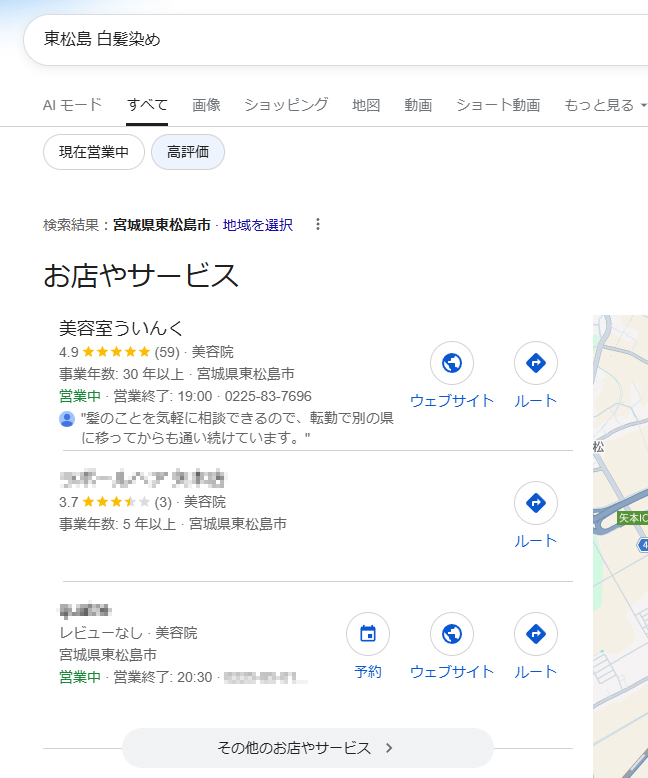The width and height of the screenshot is (648, 778).
Task: Open the 地域を選択 link
Action: [258, 225]
